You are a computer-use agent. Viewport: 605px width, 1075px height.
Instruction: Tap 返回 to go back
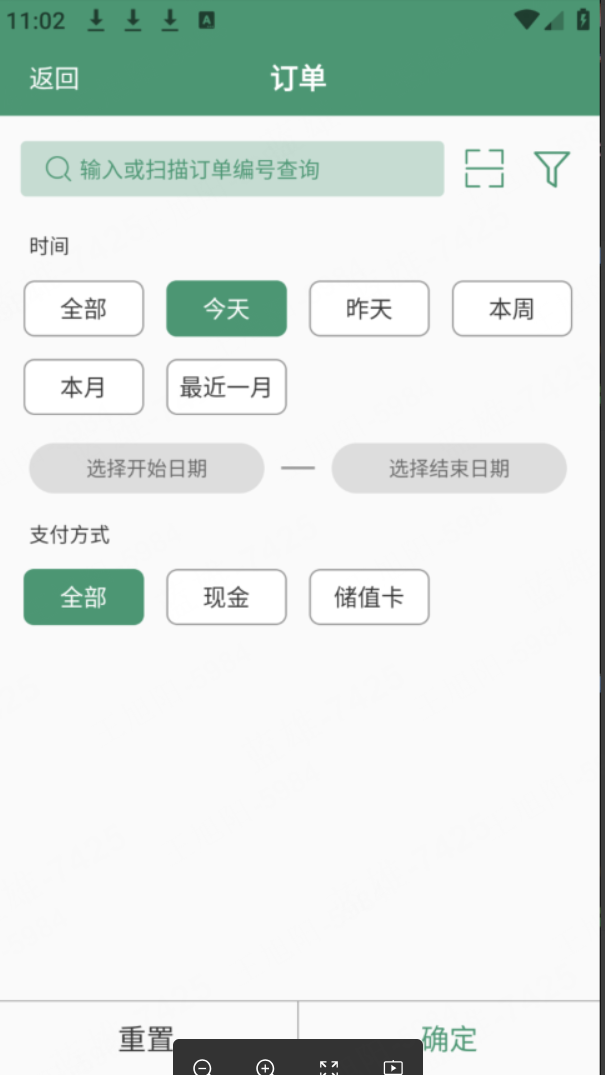tap(54, 79)
